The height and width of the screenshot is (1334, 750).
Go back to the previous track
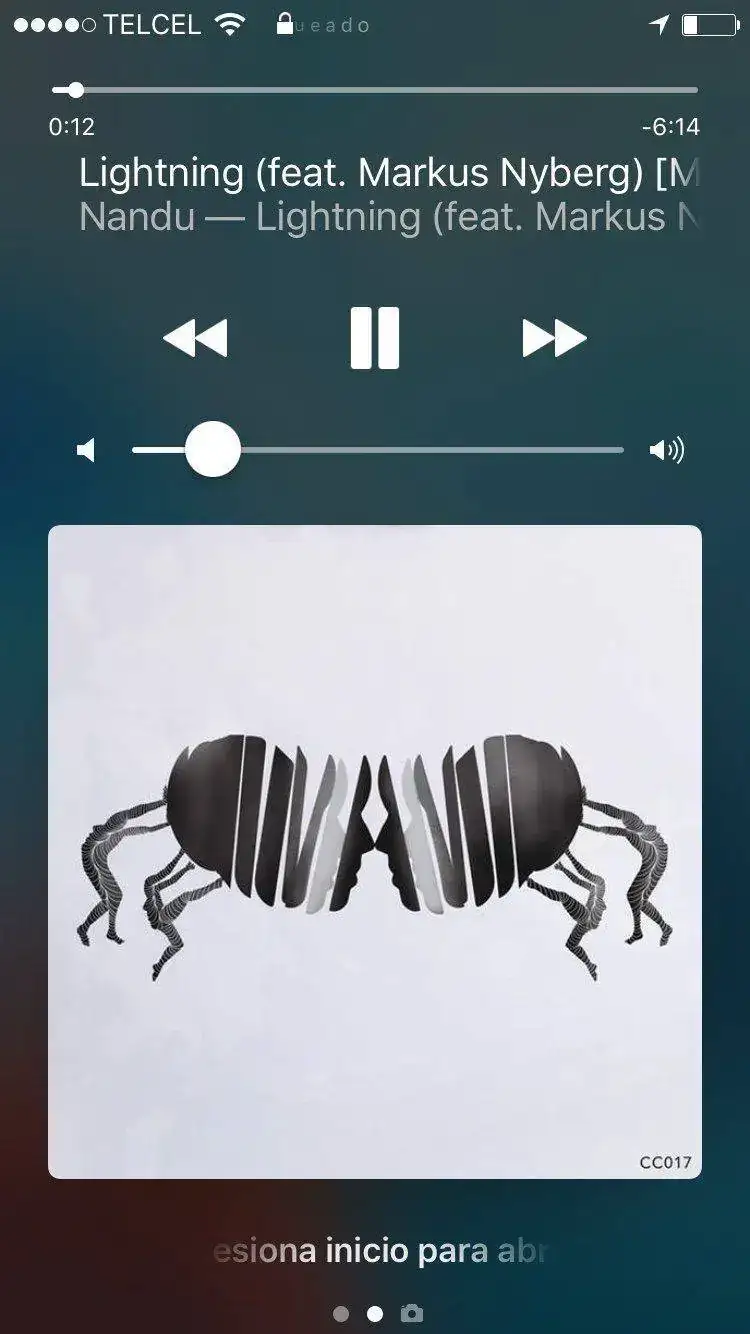(196, 338)
